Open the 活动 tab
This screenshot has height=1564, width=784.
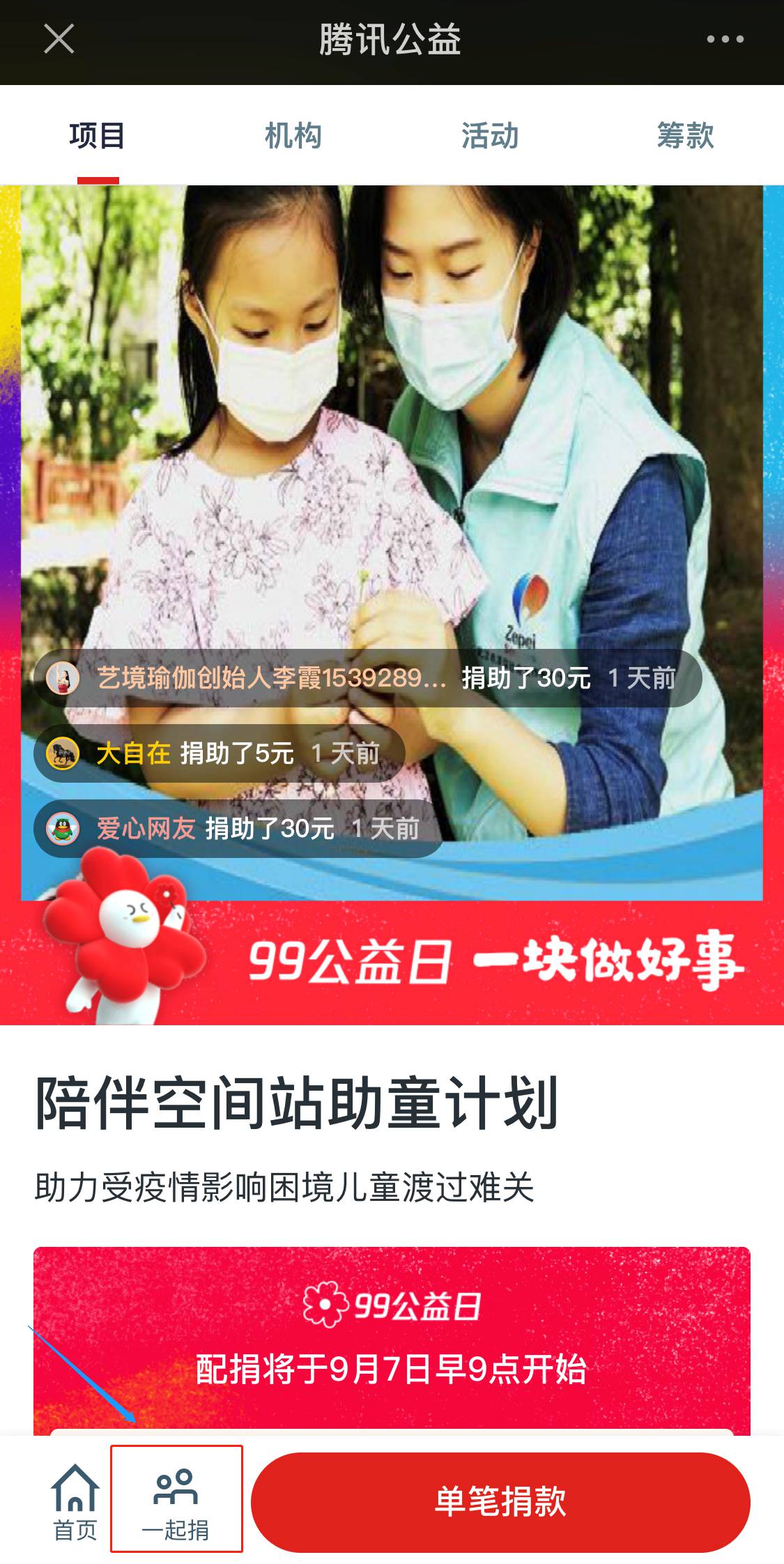click(490, 136)
